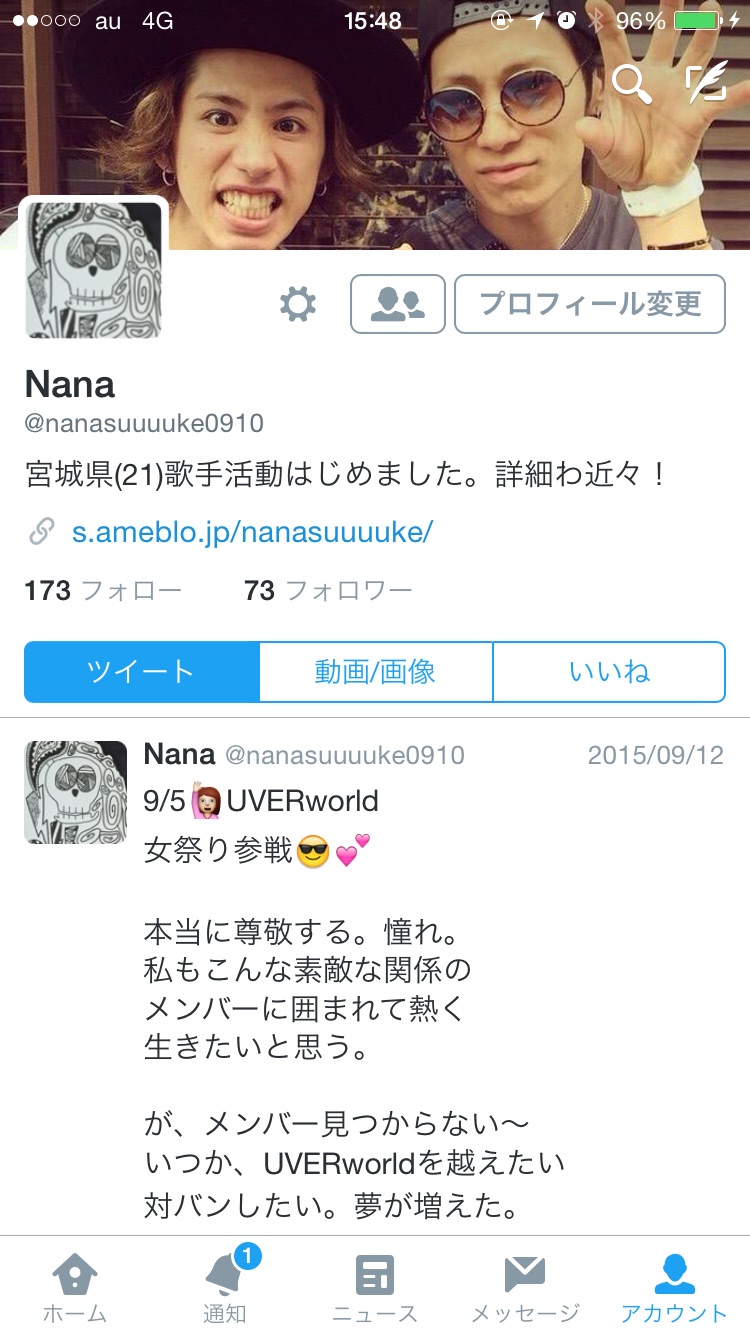Image resolution: width=750 pixels, height=1334 pixels.
Task: Select the ツイート tab
Action: (x=141, y=672)
